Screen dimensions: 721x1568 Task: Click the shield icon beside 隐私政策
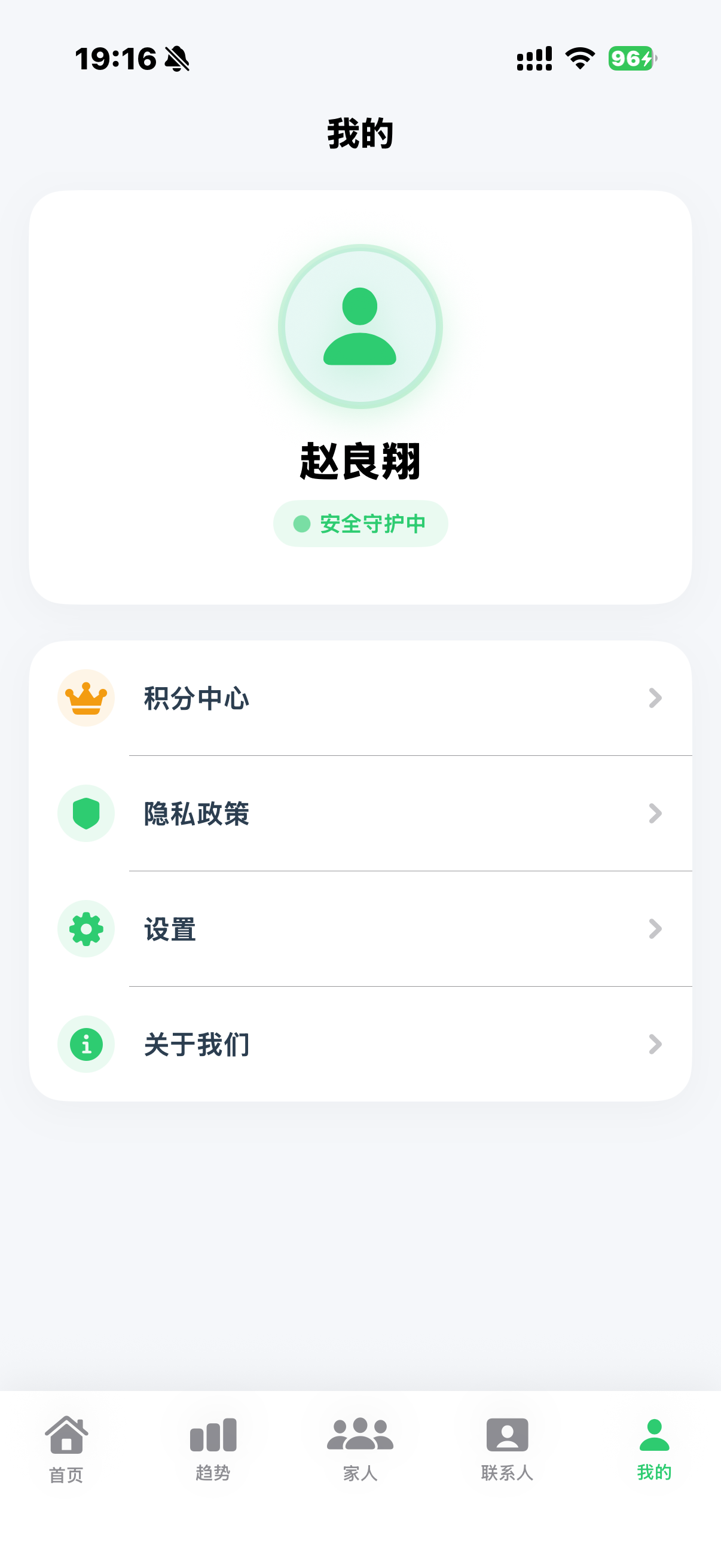(85, 813)
